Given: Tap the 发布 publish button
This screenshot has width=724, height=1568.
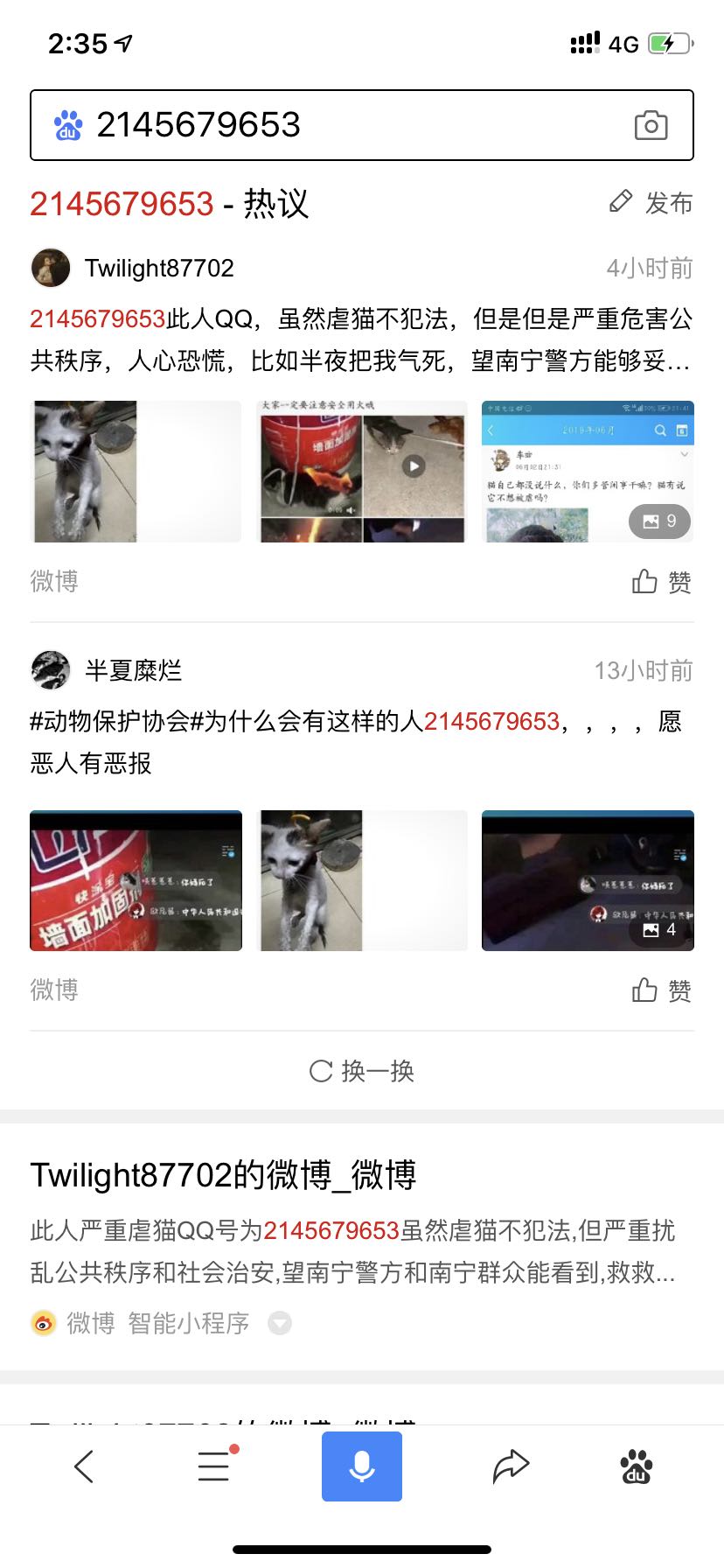Looking at the screenshot, I should (x=651, y=203).
